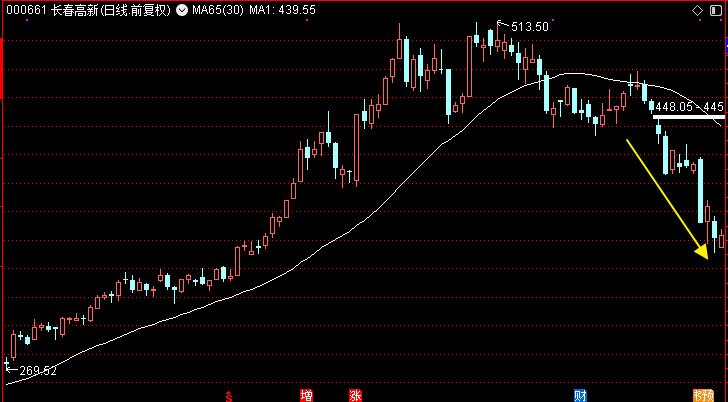Tap the diamond icon in the chart header

[x=697, y=7]
